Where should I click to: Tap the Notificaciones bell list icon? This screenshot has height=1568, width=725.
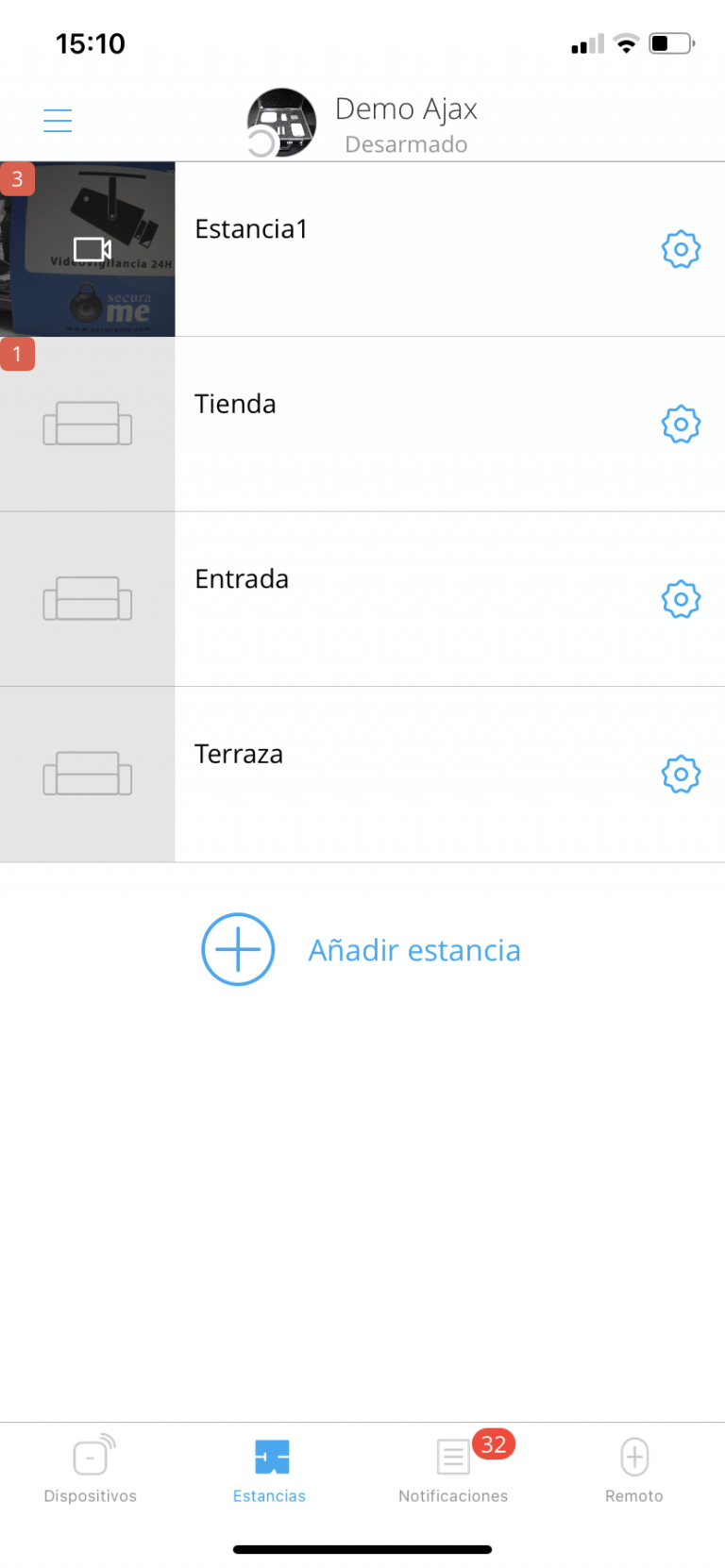(452, 1456)
